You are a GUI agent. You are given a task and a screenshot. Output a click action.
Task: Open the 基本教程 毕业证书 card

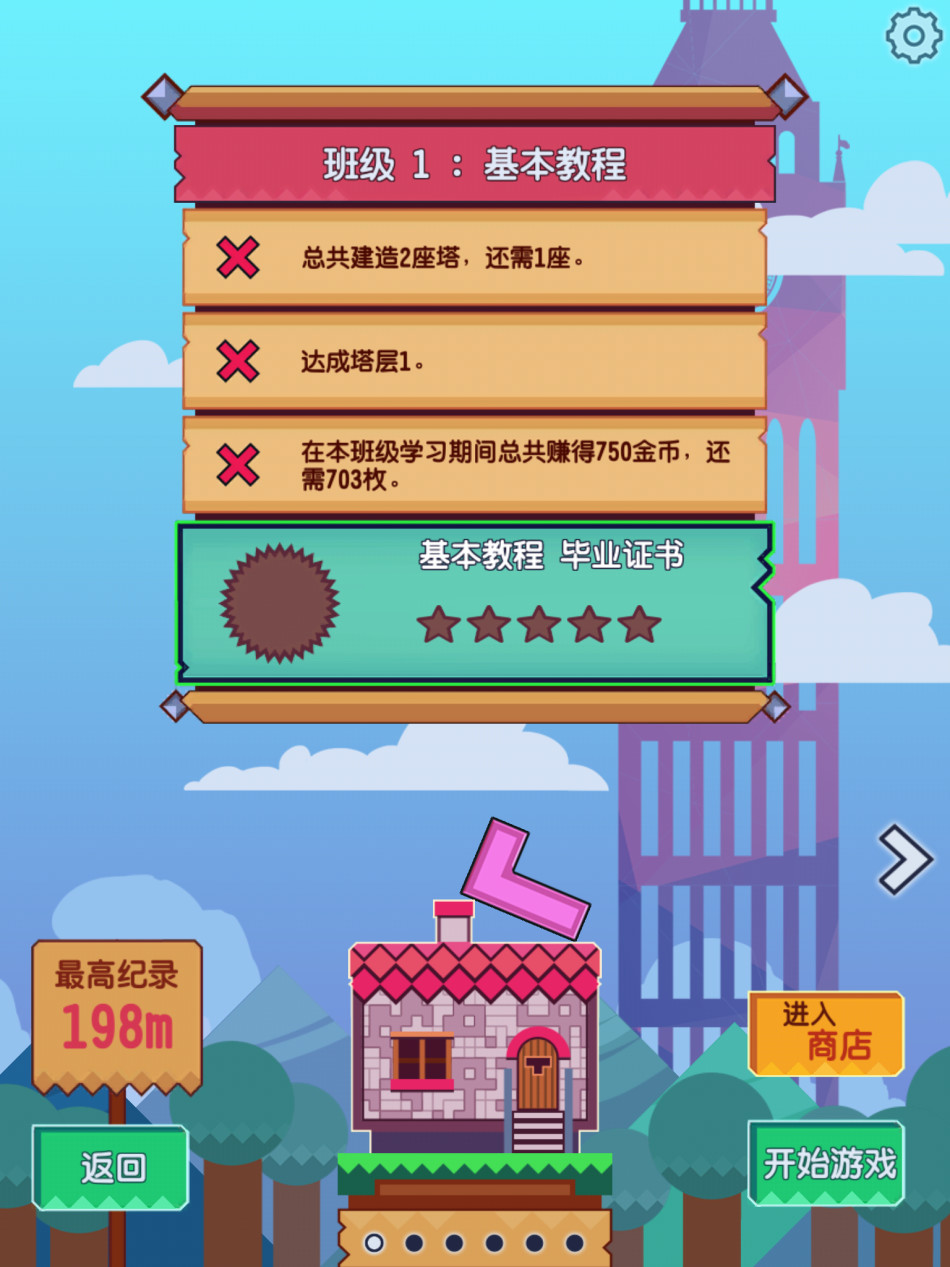tap(475, 603)
